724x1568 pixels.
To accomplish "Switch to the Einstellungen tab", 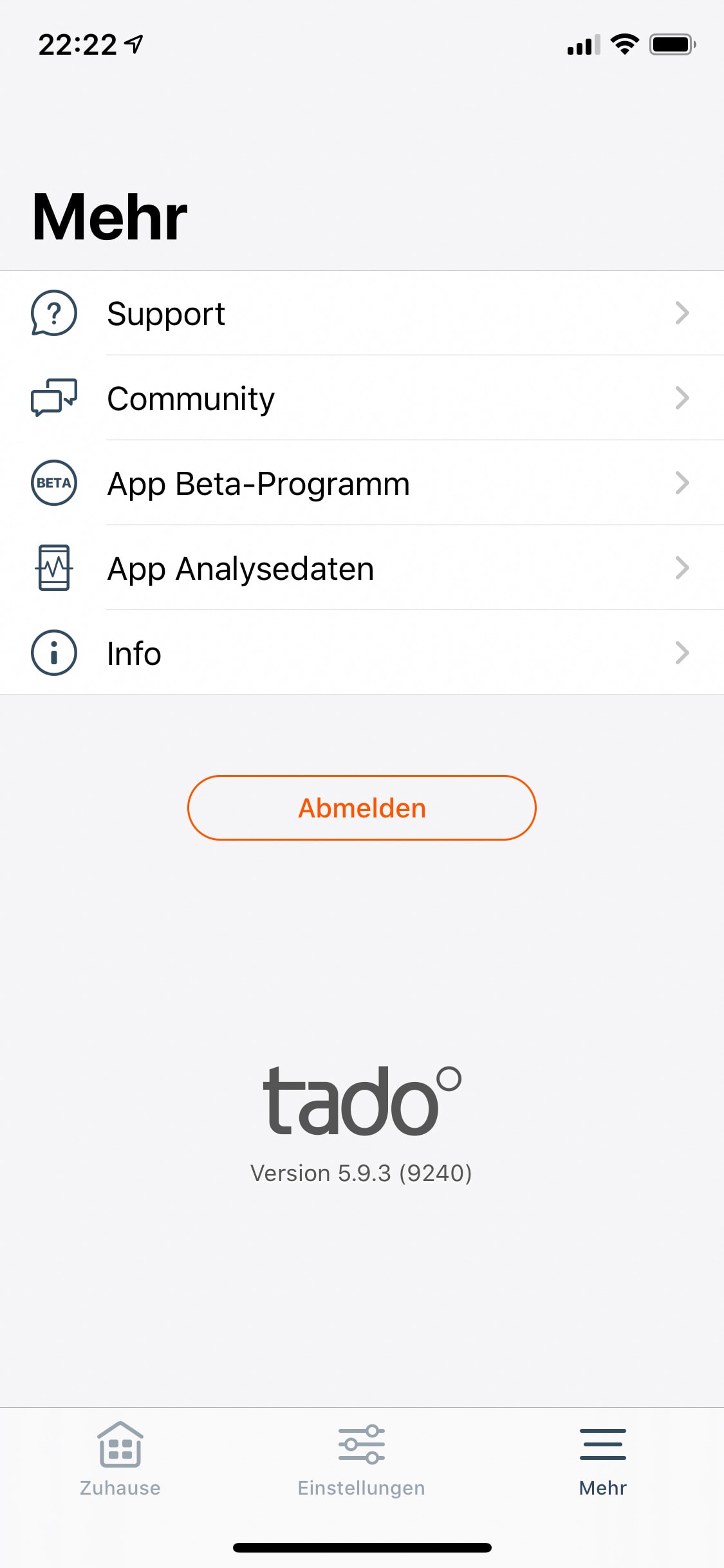I will pos(362,1460).
